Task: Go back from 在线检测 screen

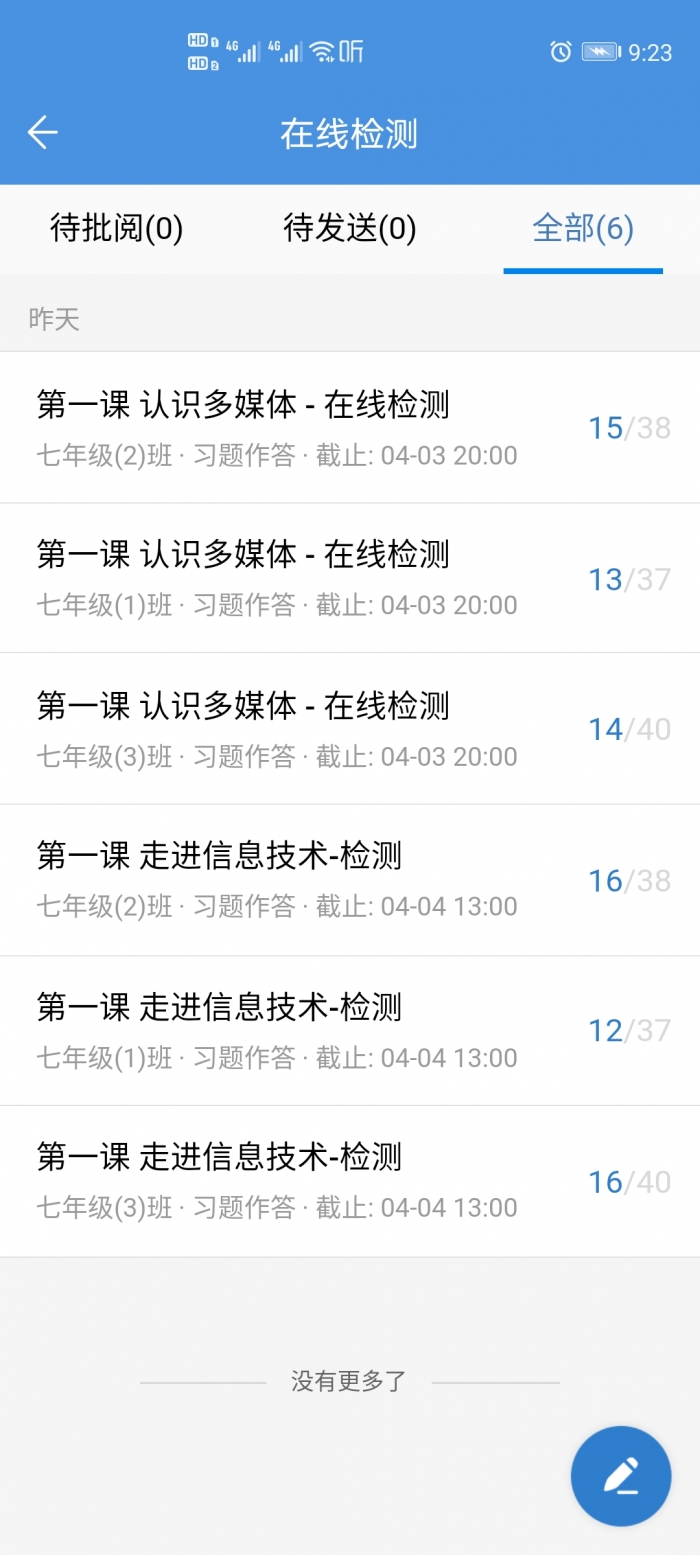Action: [42, 133]
